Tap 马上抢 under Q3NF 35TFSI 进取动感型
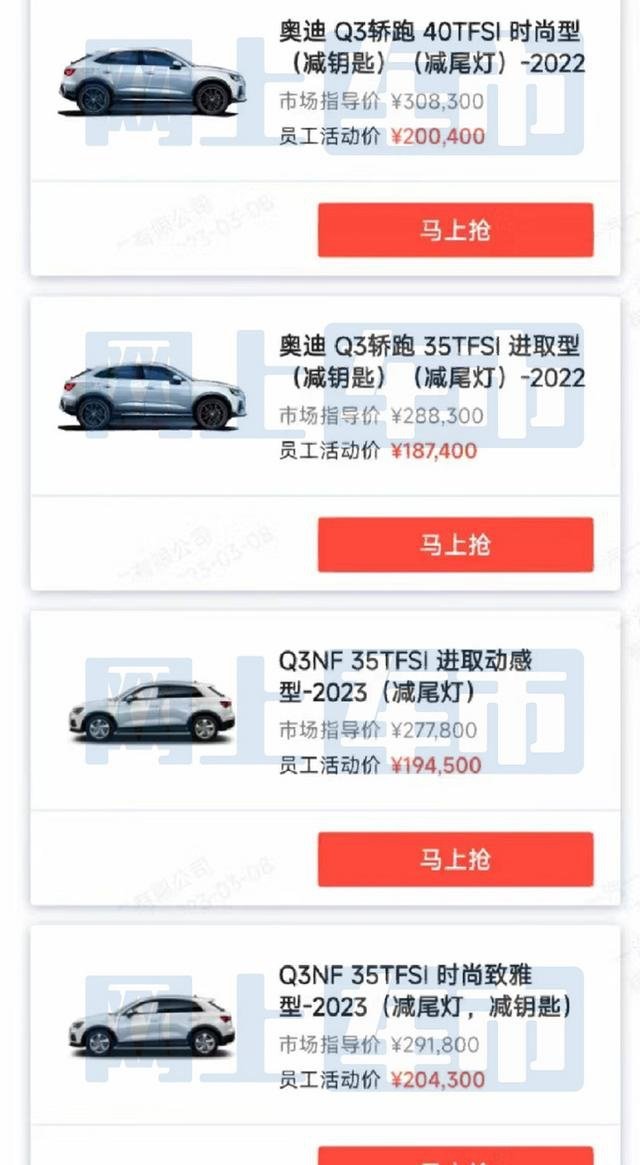 click(455, 860)
